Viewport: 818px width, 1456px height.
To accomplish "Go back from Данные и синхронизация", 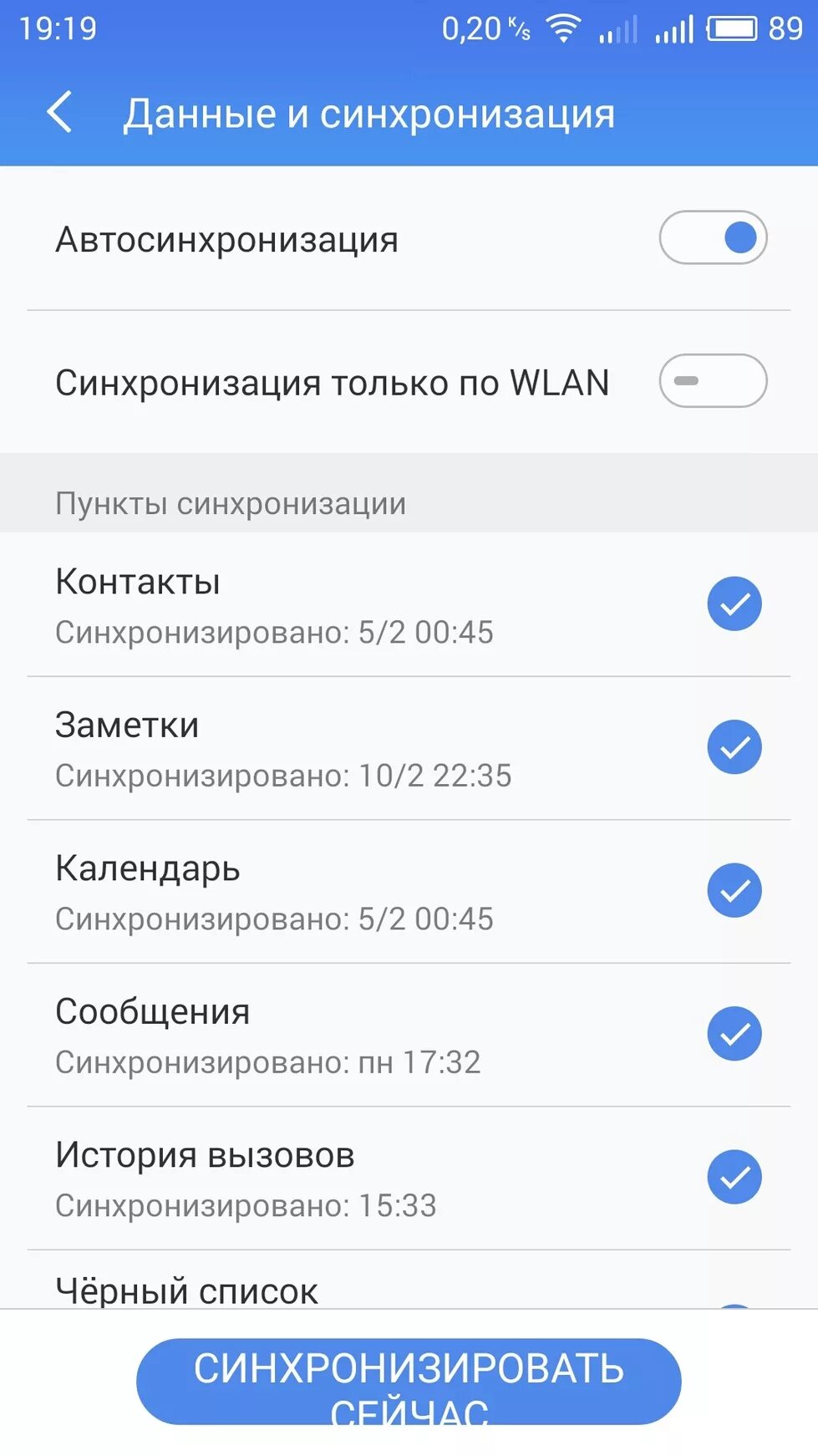I will (59, 112).
